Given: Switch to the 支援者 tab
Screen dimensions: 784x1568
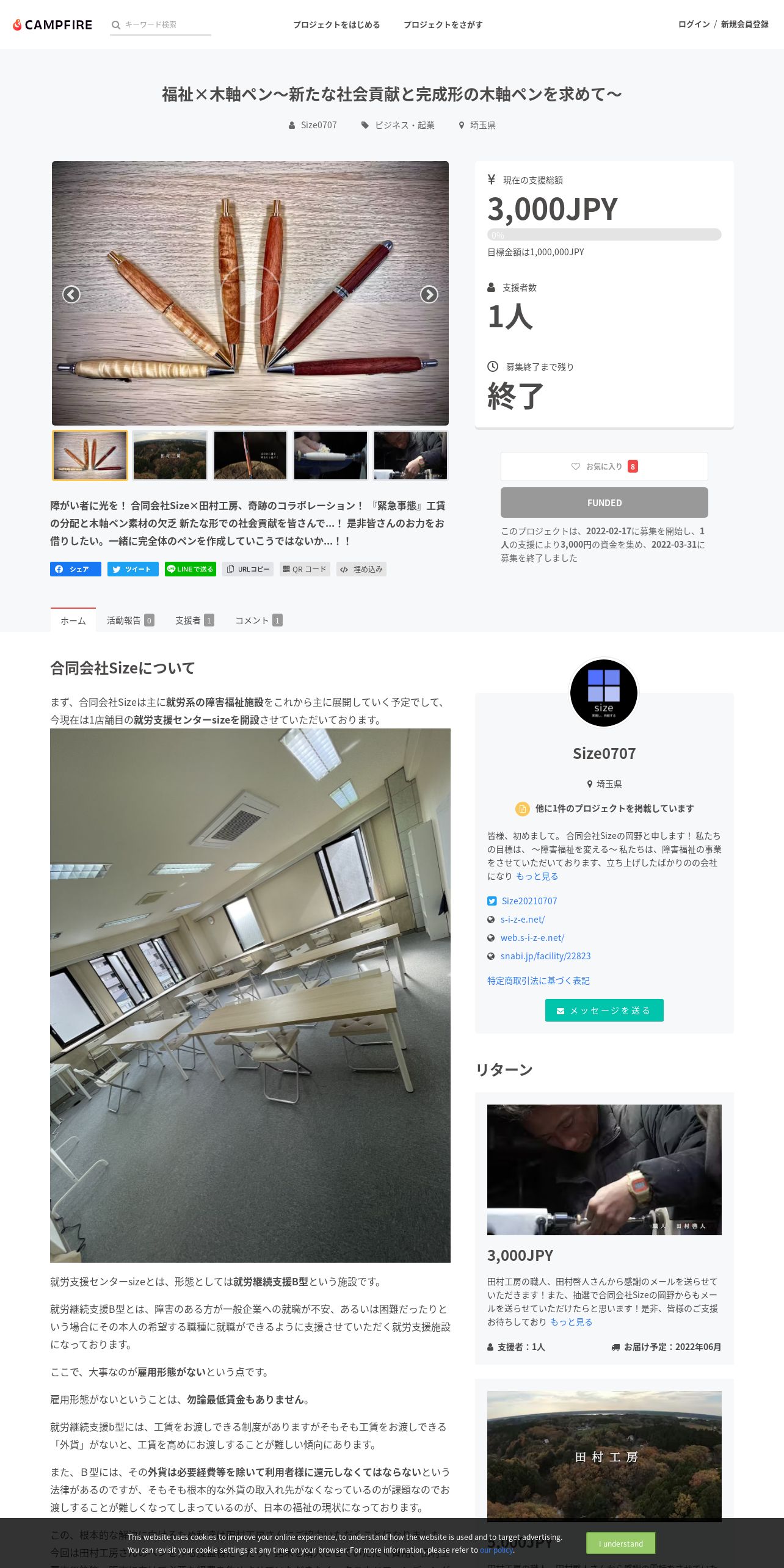Looking at the screenshot, I should 195,620.
